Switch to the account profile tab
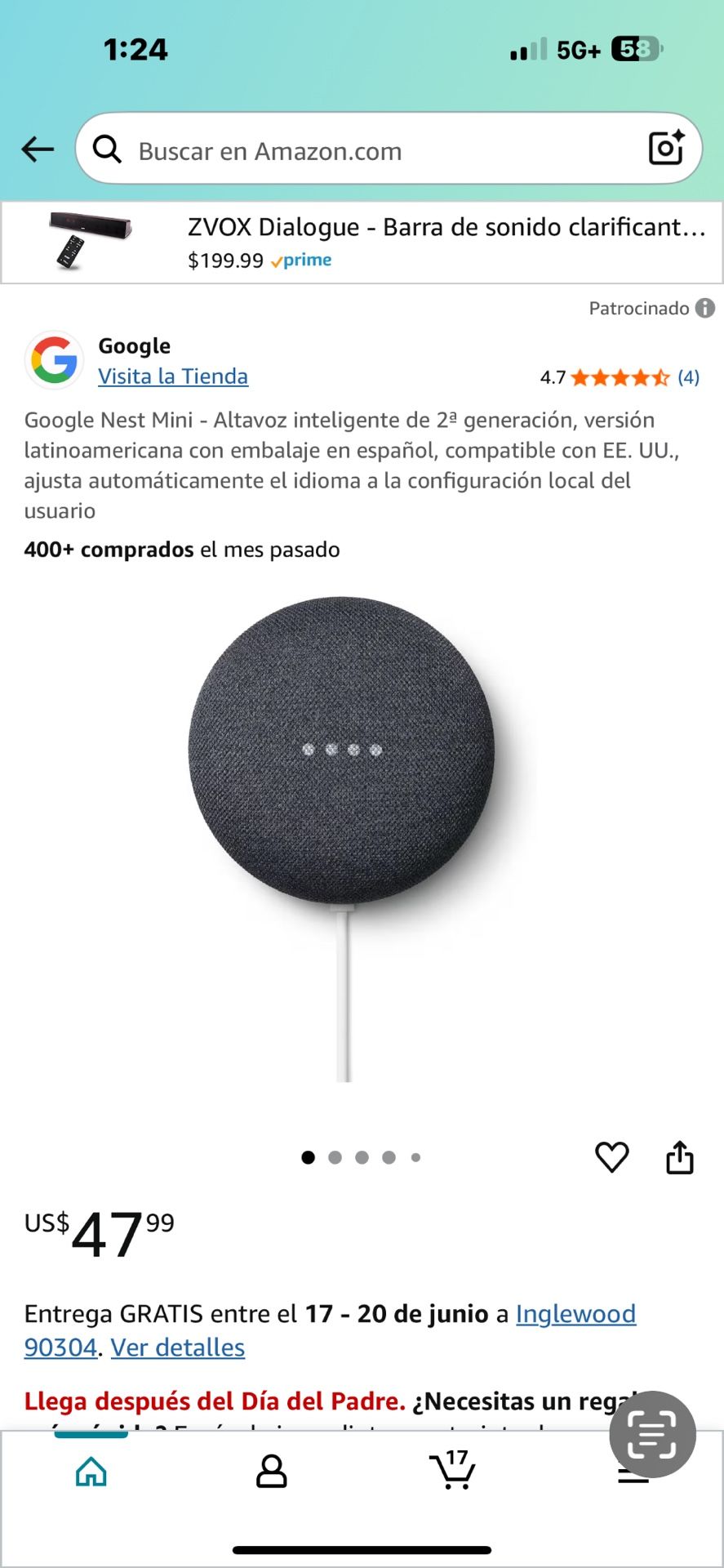The height and width of the screenshot is (1568, 724). 272,1472
